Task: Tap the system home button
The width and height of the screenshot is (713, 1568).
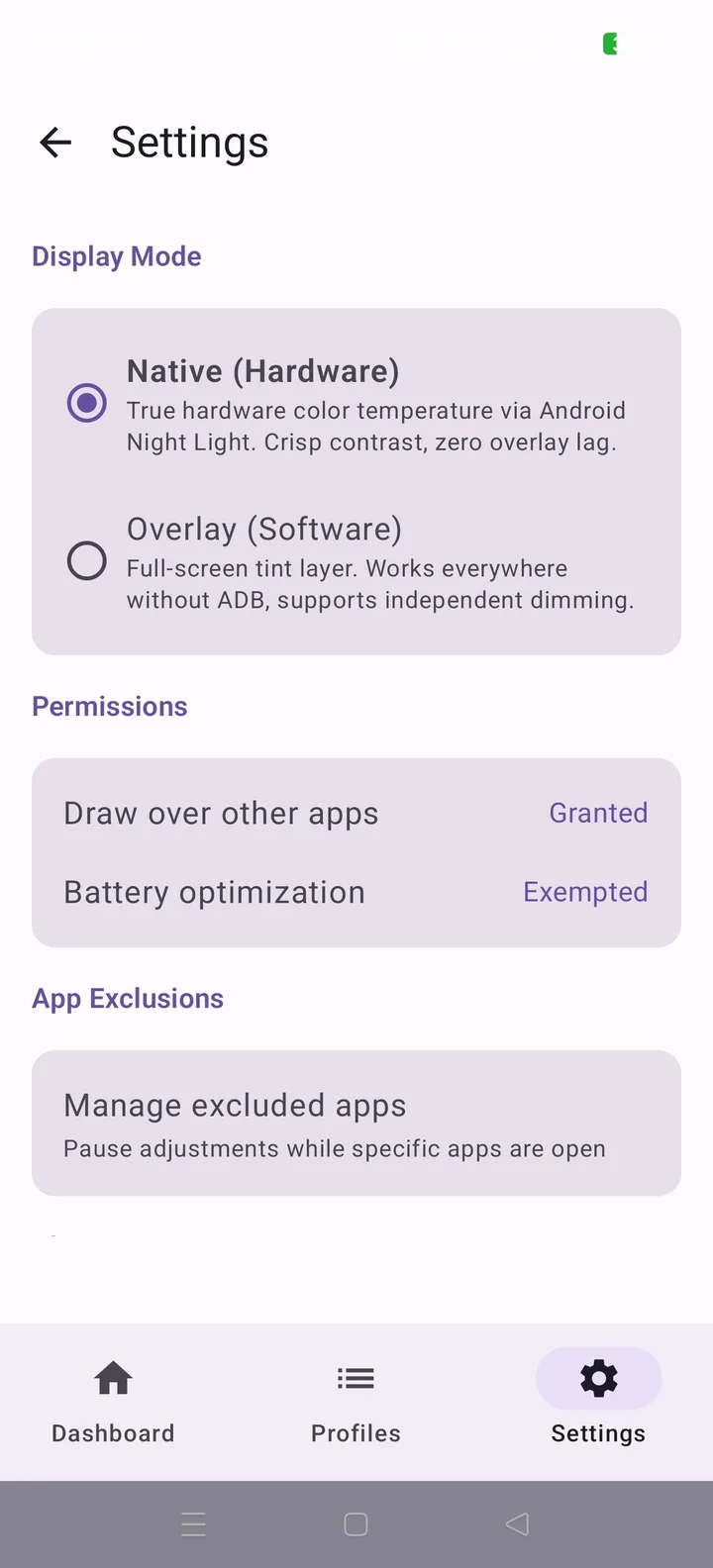Action: click(356, 1524)
